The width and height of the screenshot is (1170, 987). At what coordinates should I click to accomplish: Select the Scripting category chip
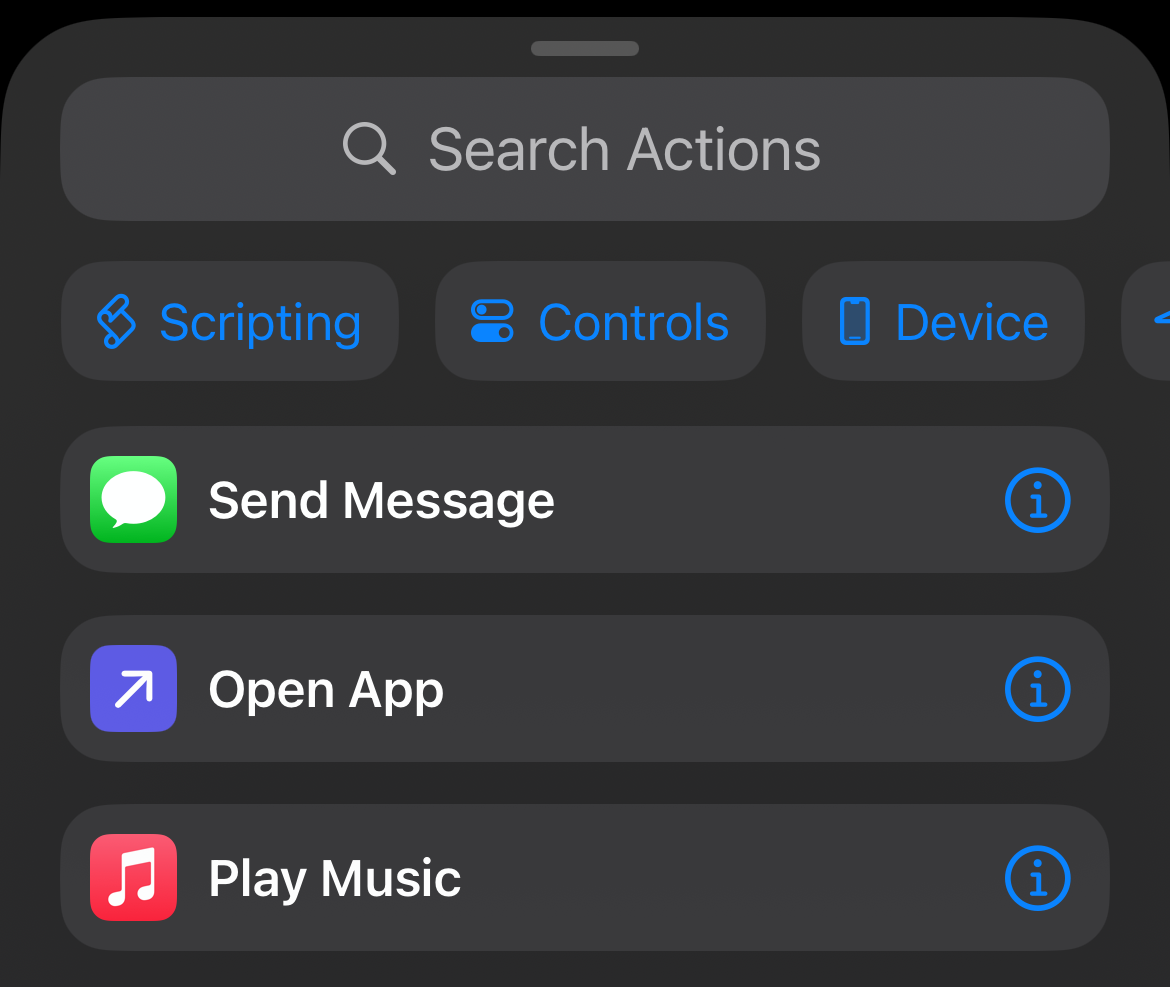click(x=230, y=322)
